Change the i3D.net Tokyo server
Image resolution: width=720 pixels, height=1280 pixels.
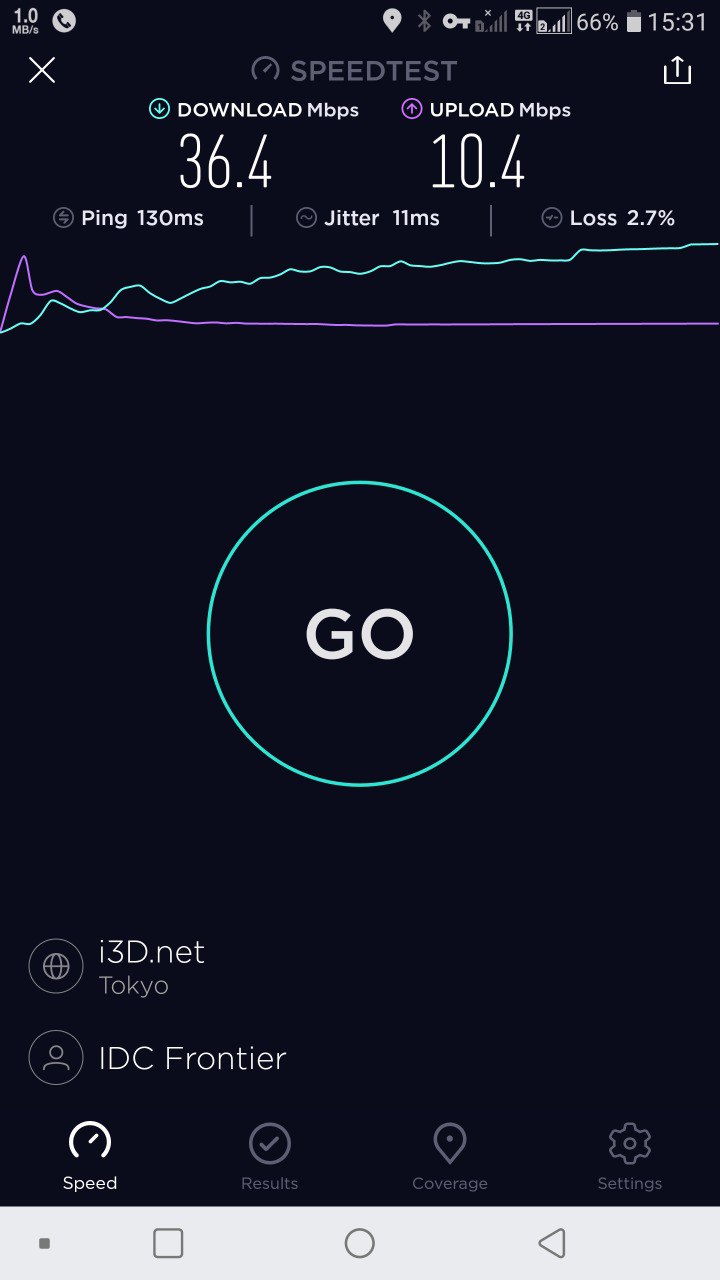click(150, 966)
